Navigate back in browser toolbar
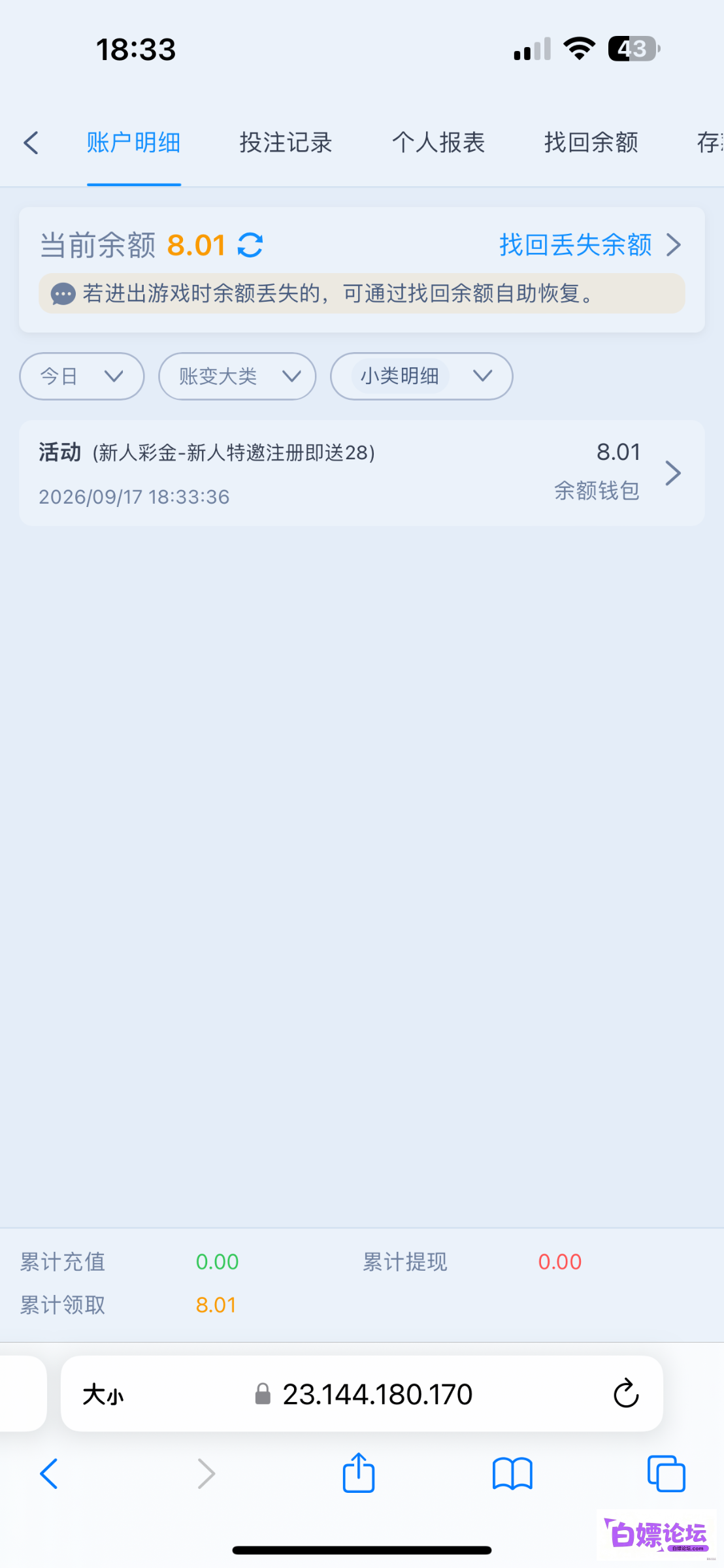 [x=49, y=1474]
